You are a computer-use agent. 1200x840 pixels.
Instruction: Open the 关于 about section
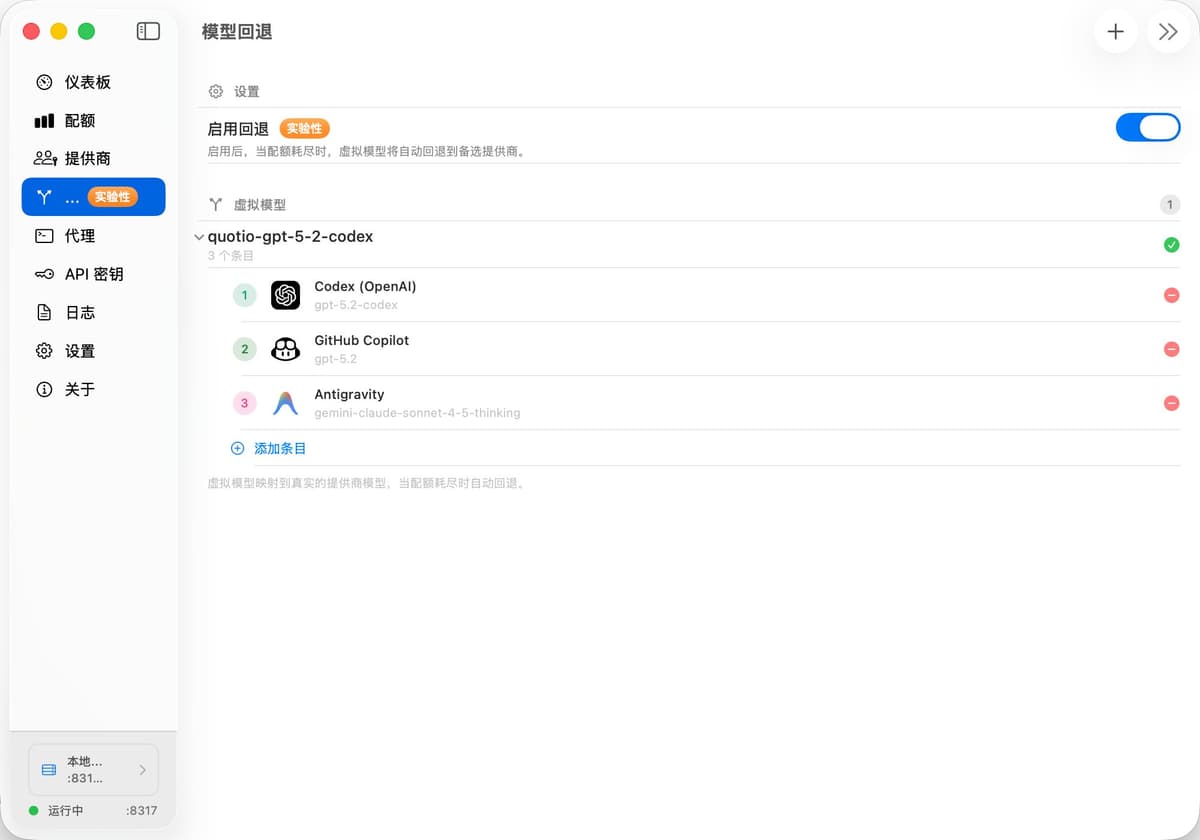[79, 389]
